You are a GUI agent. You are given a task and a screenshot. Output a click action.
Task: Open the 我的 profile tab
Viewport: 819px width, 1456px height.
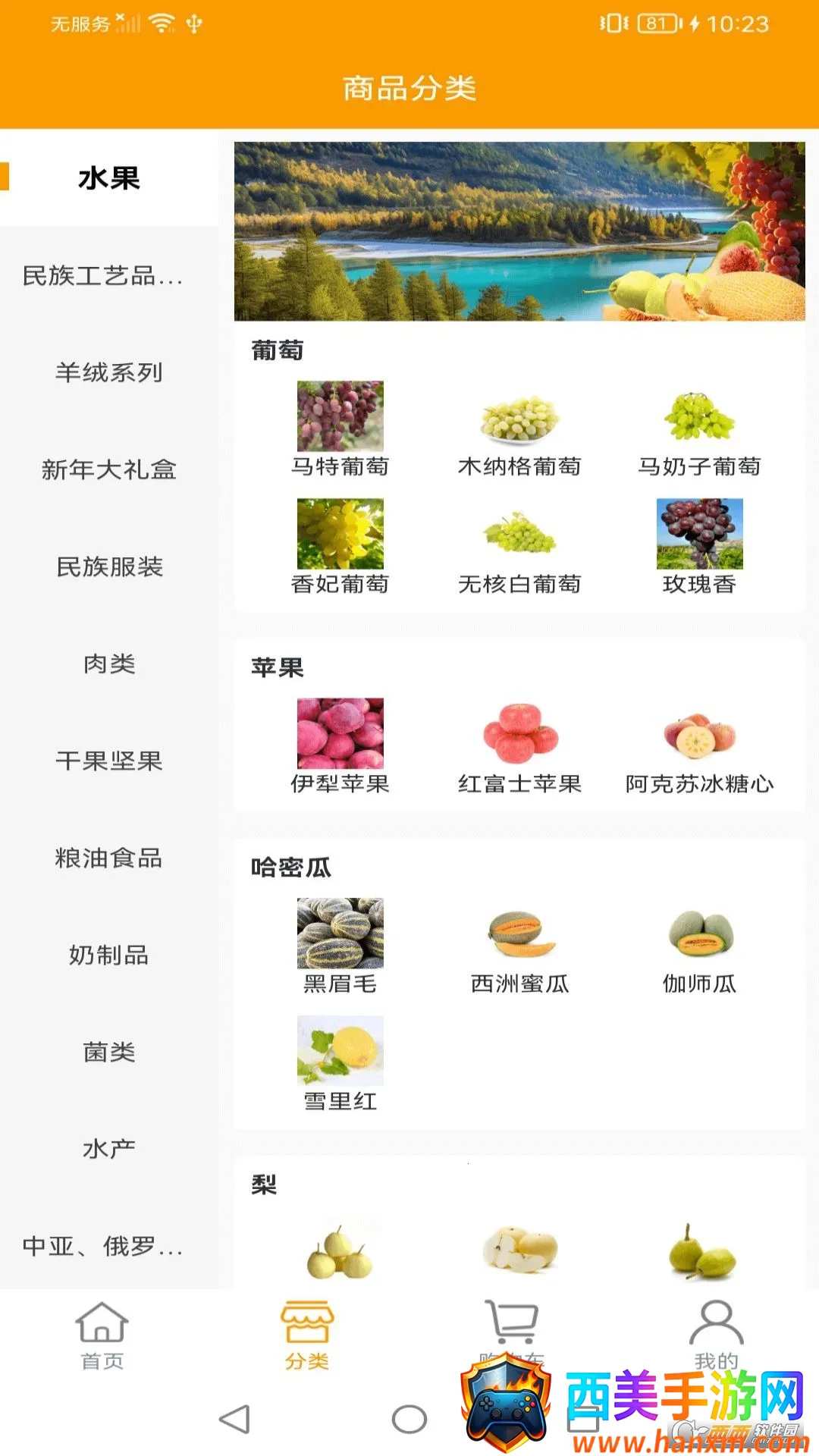pos(716,1335)
